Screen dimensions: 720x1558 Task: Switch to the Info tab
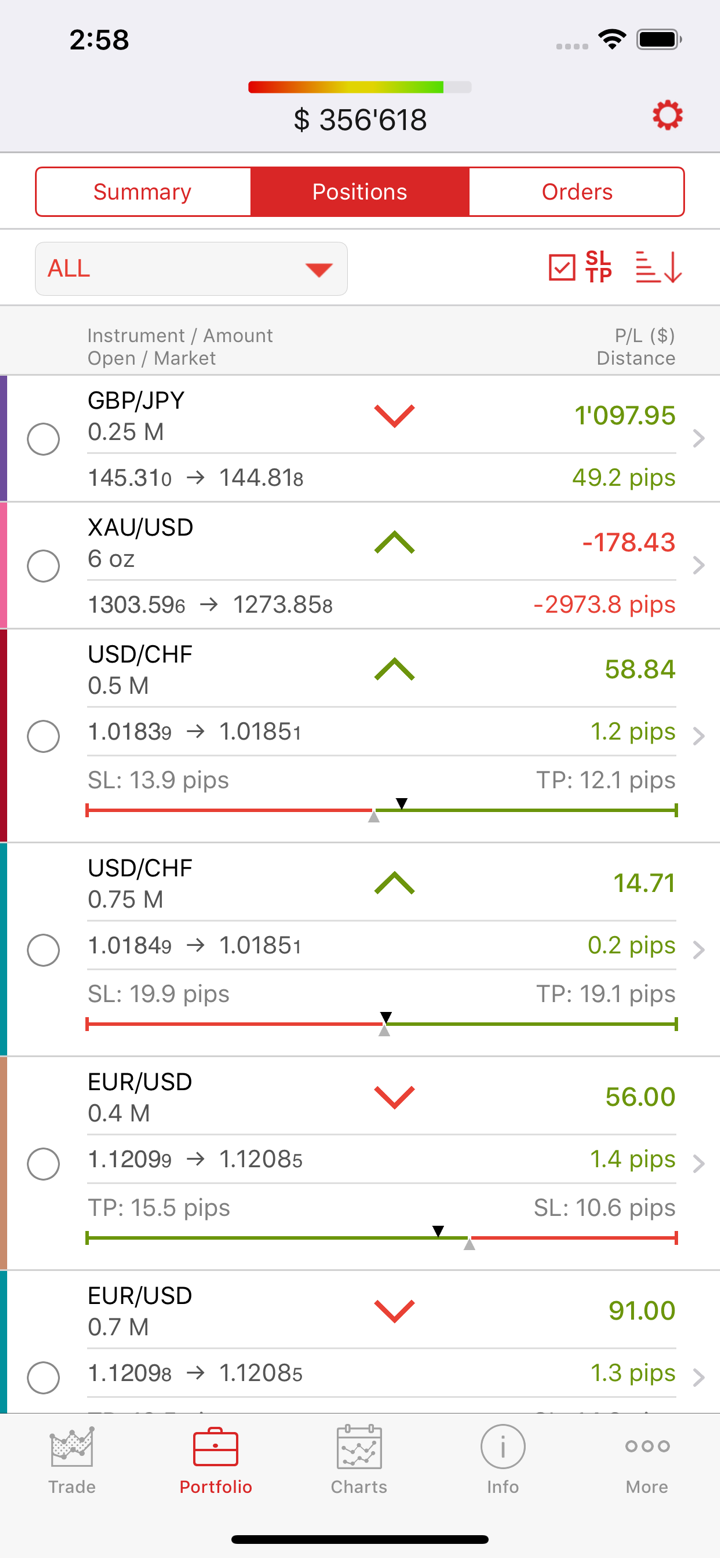point(503,1461)
